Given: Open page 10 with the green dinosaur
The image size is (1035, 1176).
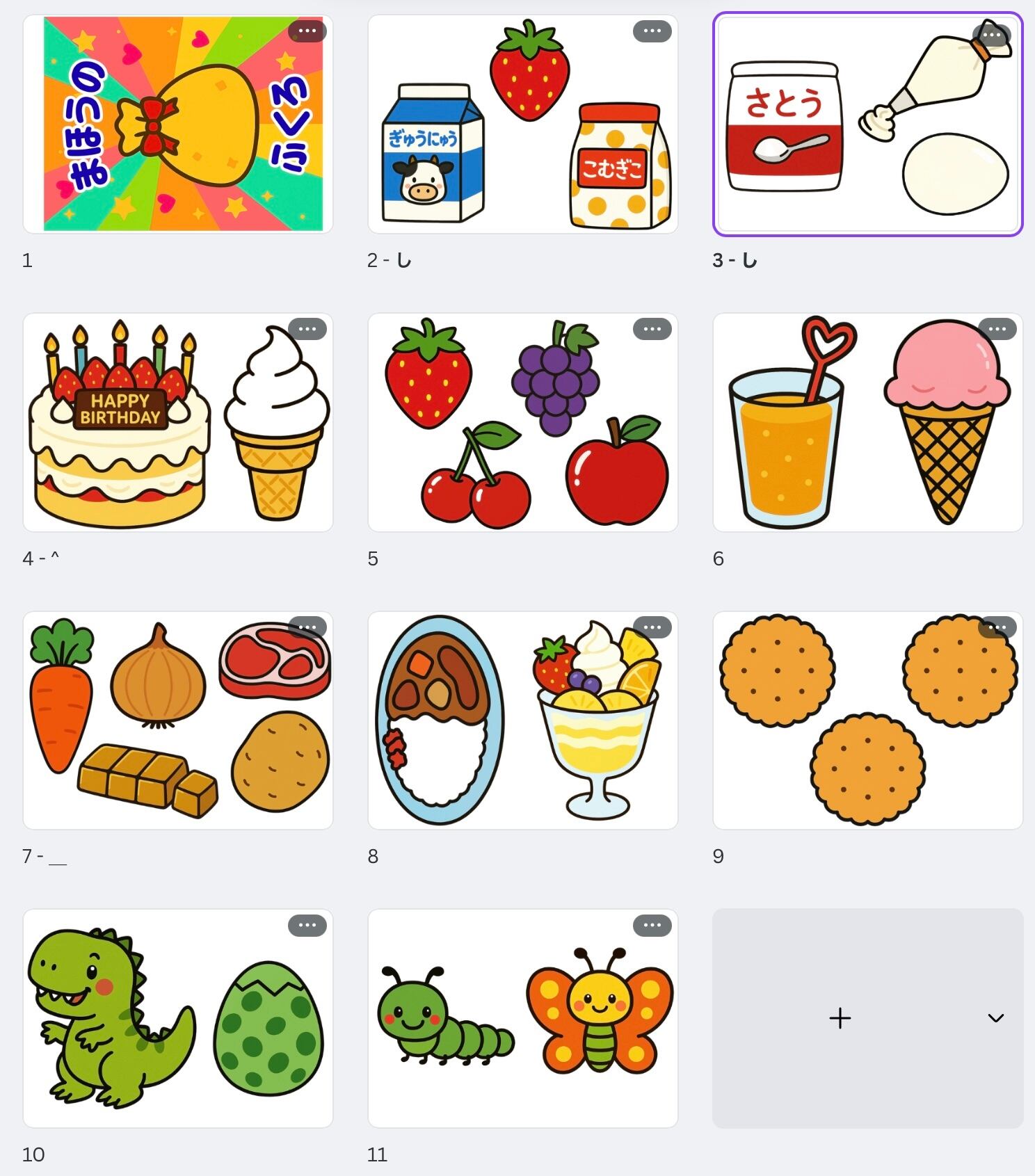Looking at the screenshot, I should pyautogui.click(x=178, y=1018).
